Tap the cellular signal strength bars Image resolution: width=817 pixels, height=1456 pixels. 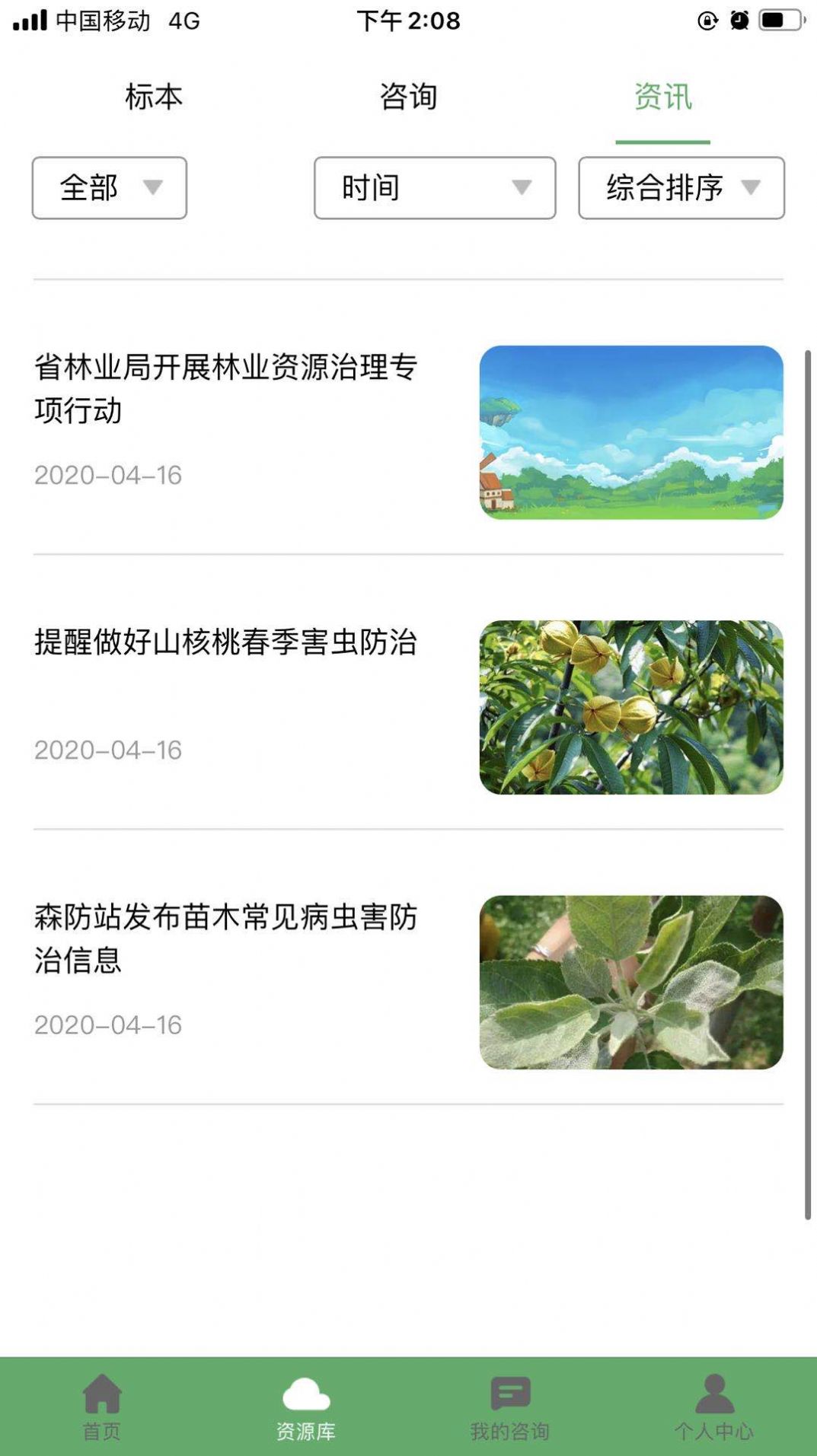[29, 21]
